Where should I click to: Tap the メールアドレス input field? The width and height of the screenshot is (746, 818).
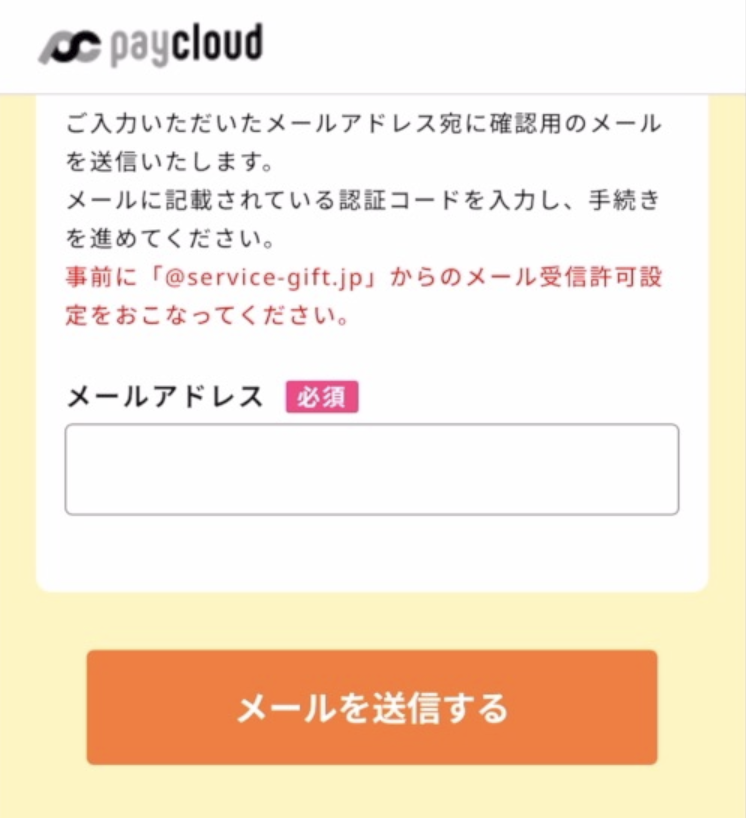click(372, 469)
